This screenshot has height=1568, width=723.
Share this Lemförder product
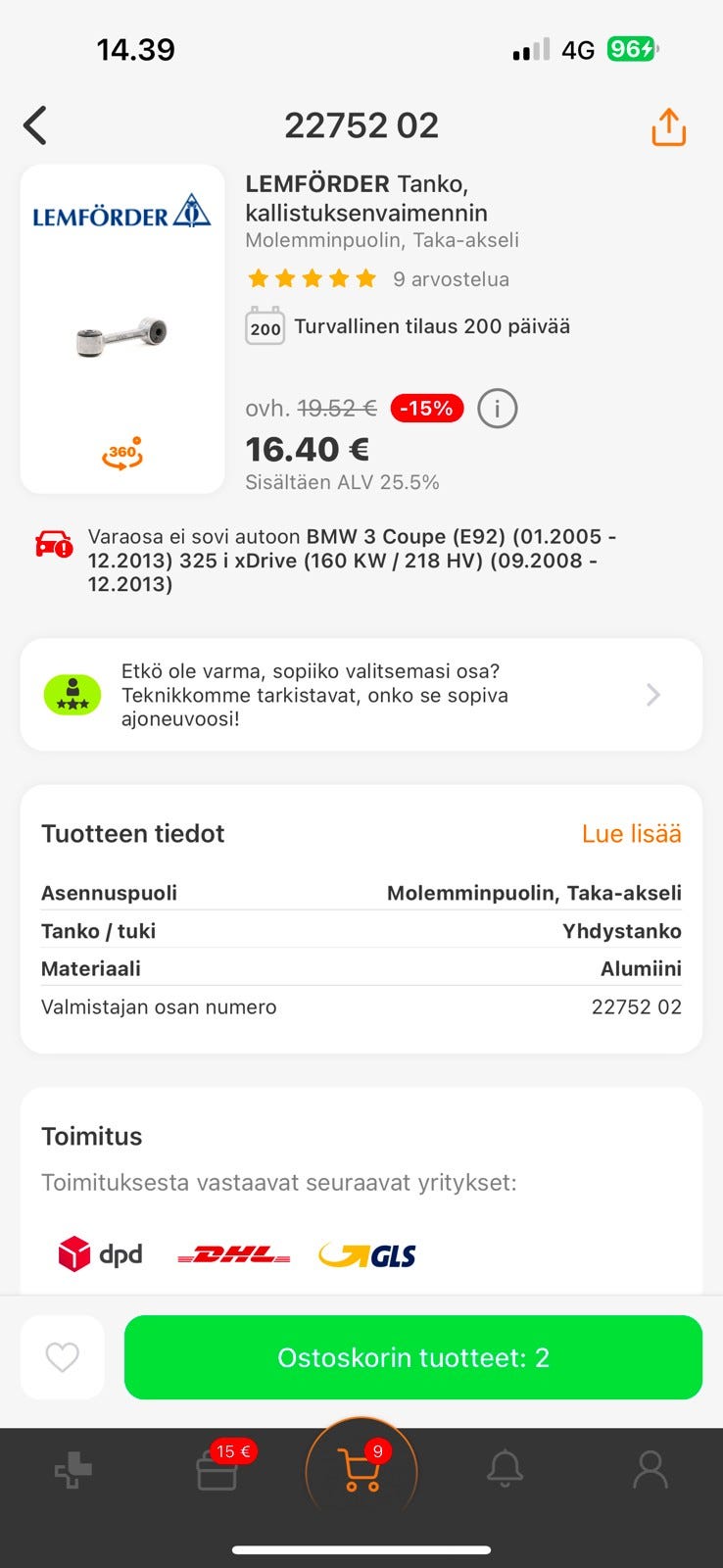coord(668,126)
